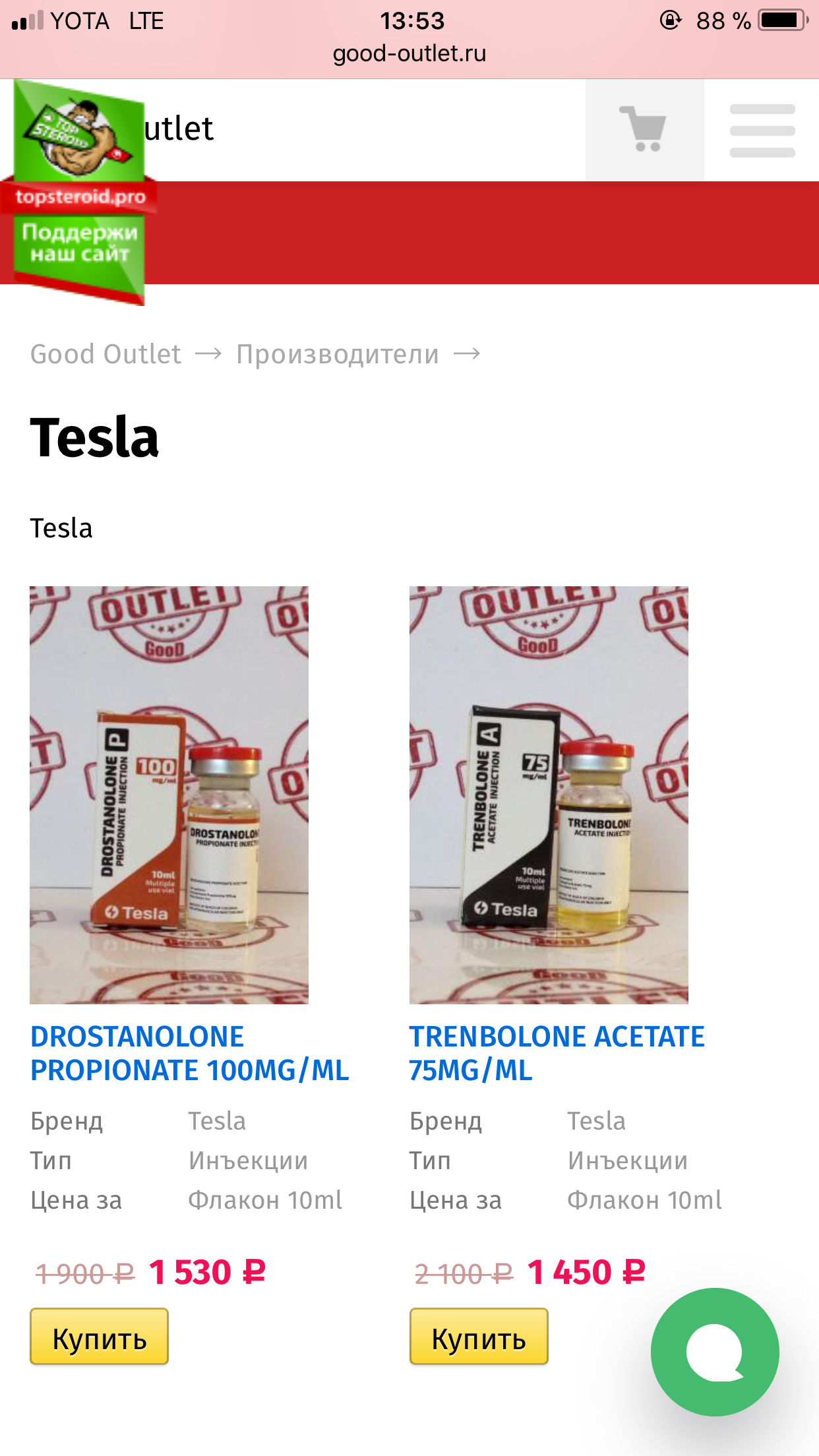Screen dimensions: 819x1456
Task: Buy Drostanolone Propionate with Купить
Action: (x=99, y=1337)
